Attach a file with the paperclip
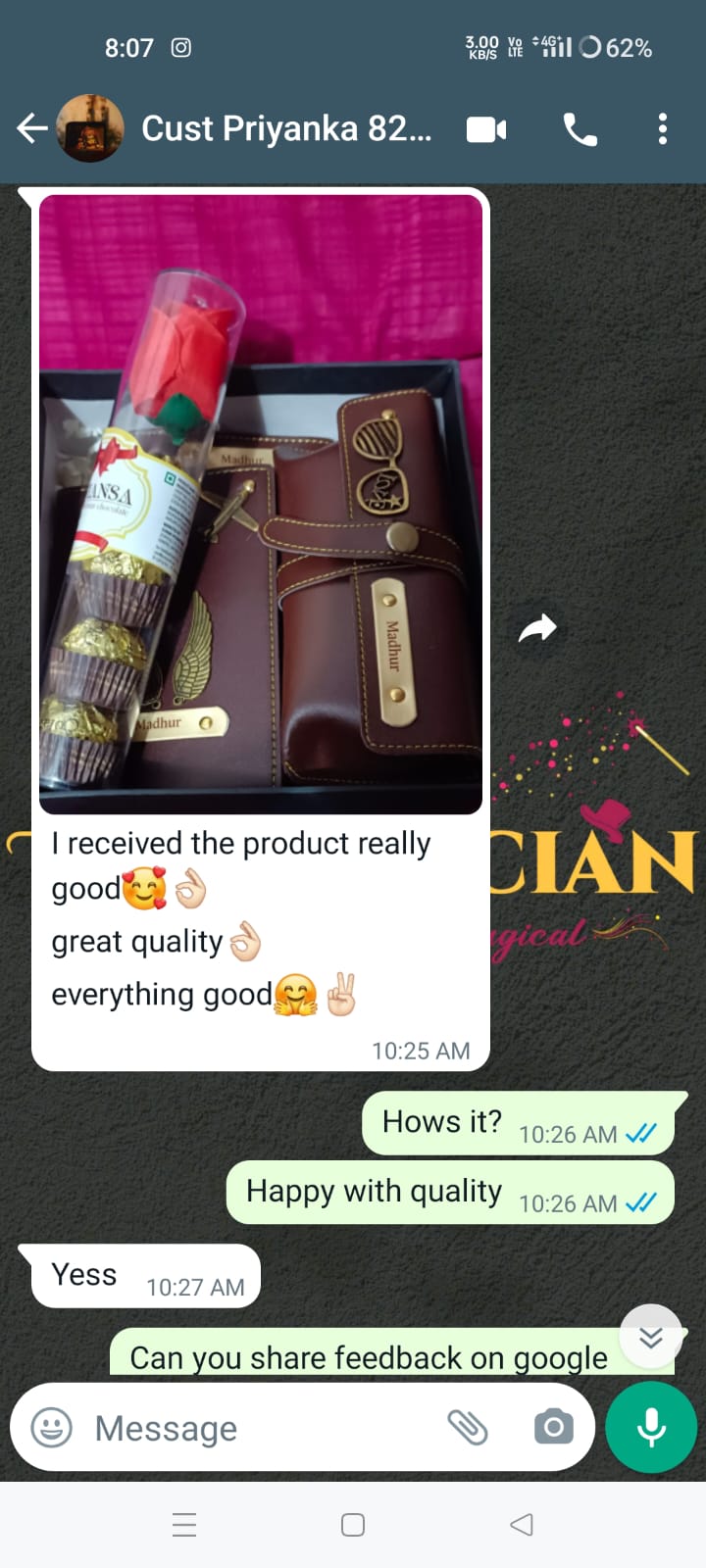Viewport: 706px width, 1568px height. click(468, 1428)
